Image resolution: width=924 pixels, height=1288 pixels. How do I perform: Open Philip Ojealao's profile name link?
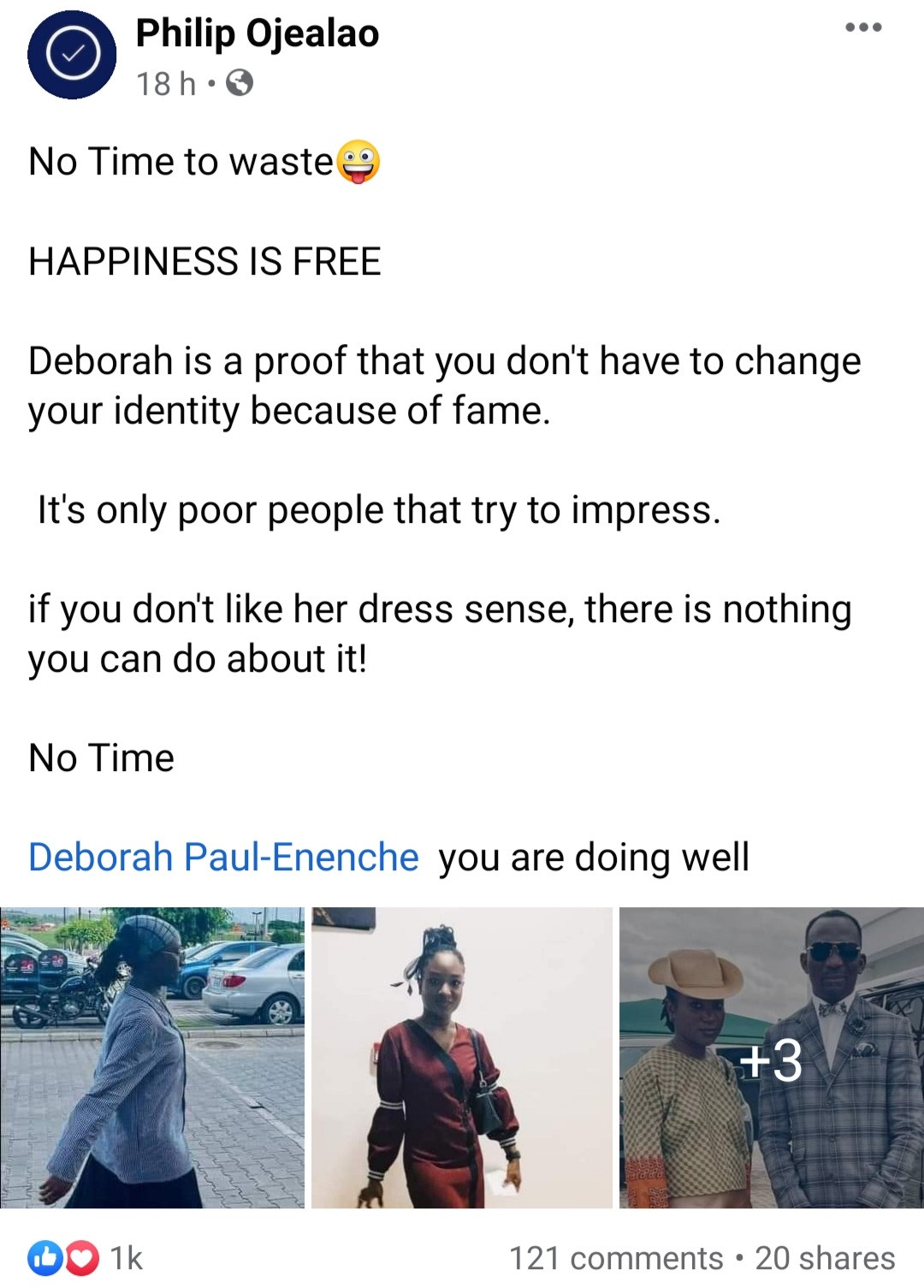pos(257,34)
